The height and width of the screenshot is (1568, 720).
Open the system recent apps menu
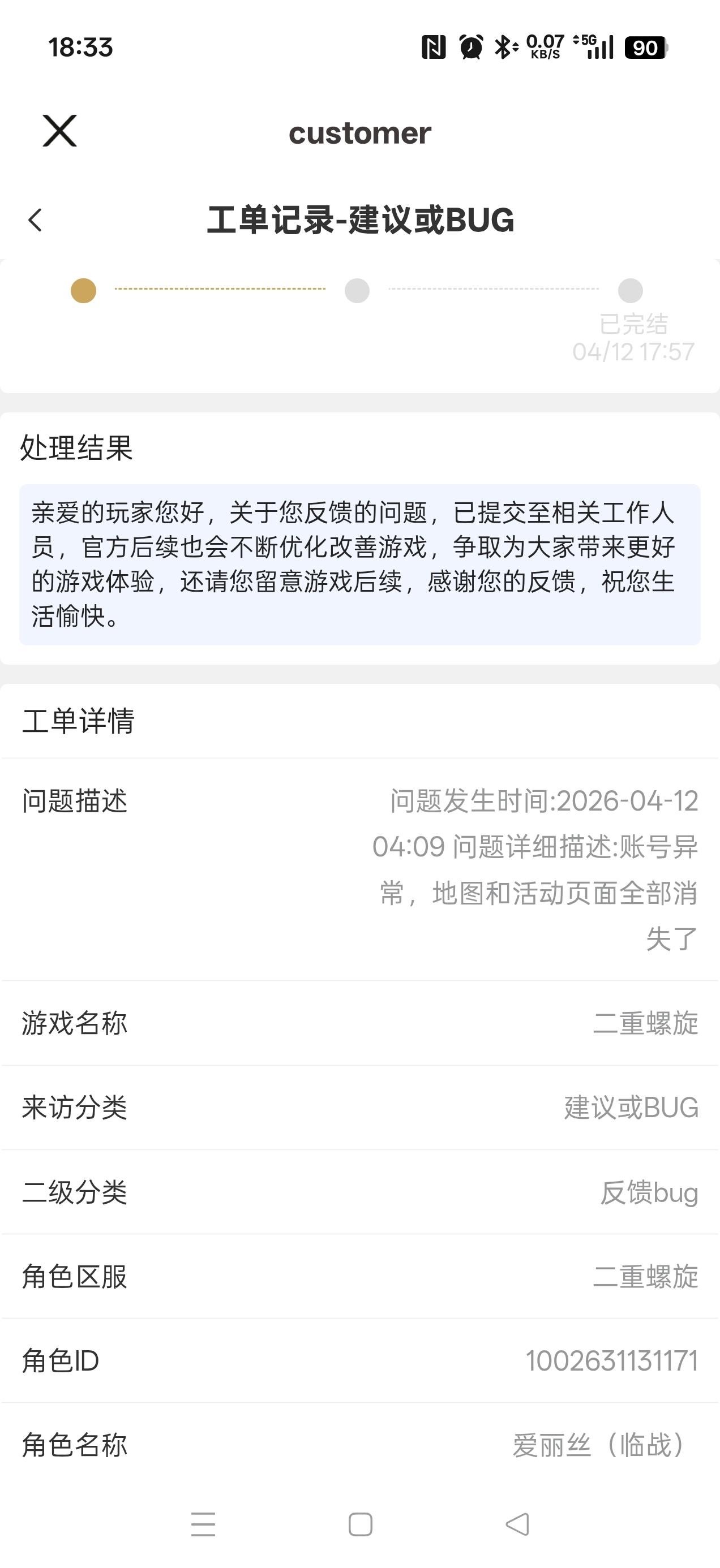[x=203, y=1523]
